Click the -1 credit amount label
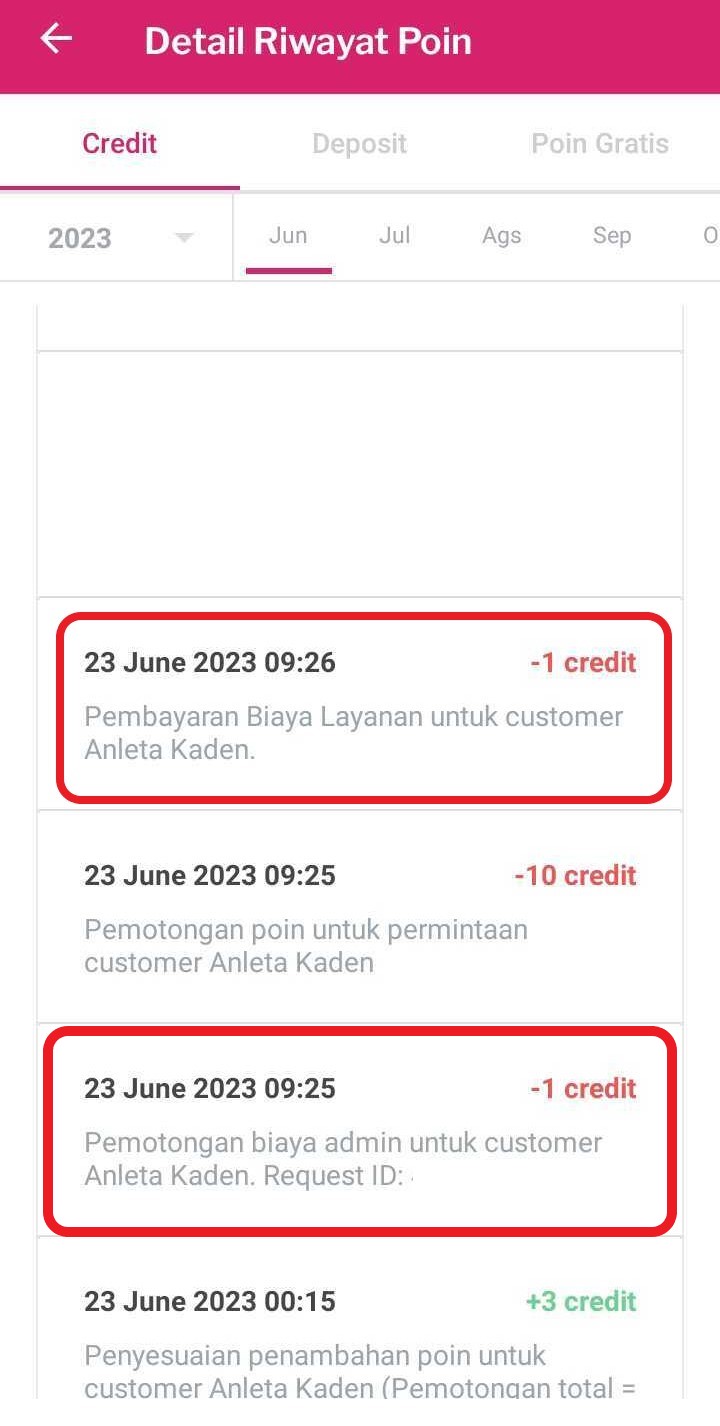The width and height of the screenshot is (720, 1426). click(x=584, y=662)
